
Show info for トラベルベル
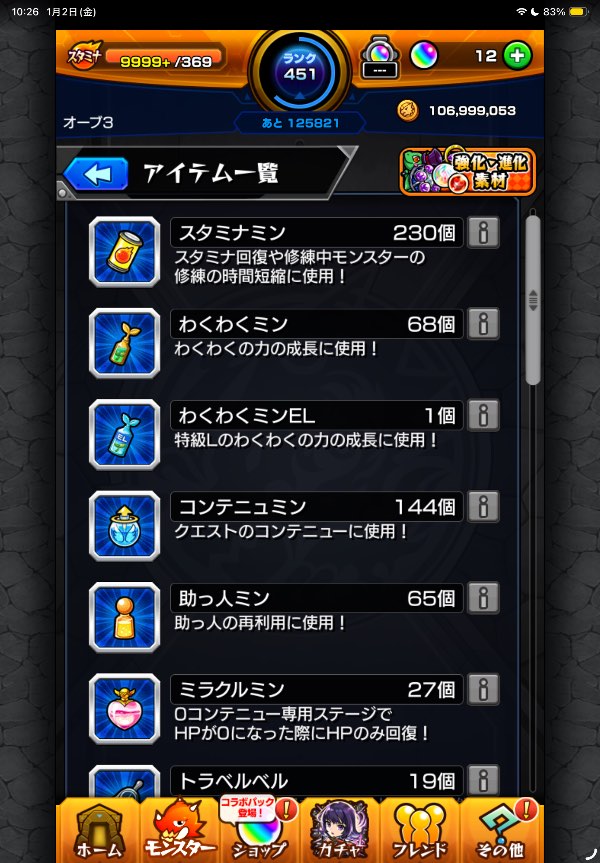point(483,780)
